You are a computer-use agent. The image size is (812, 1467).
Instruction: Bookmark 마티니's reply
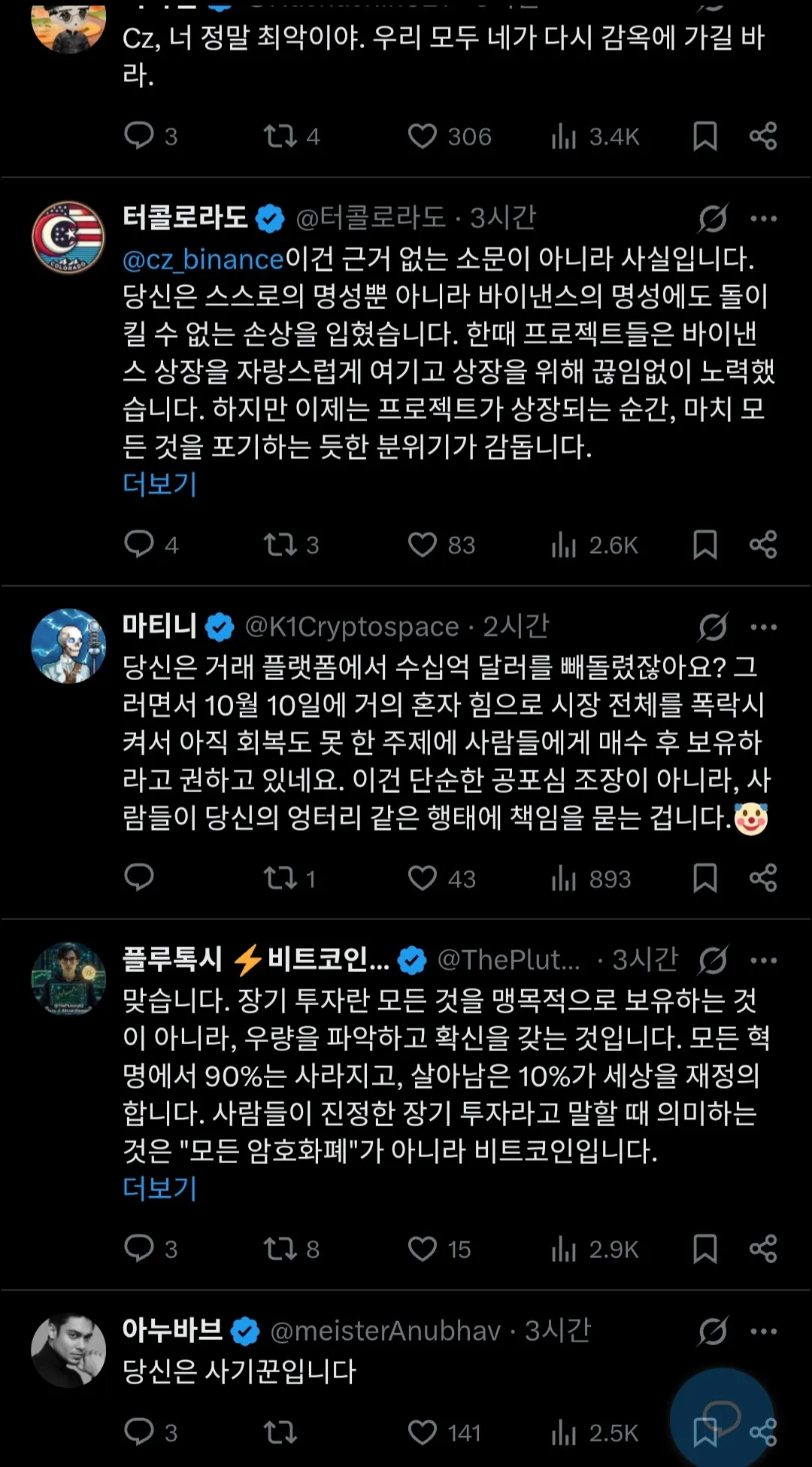point(704,878)
